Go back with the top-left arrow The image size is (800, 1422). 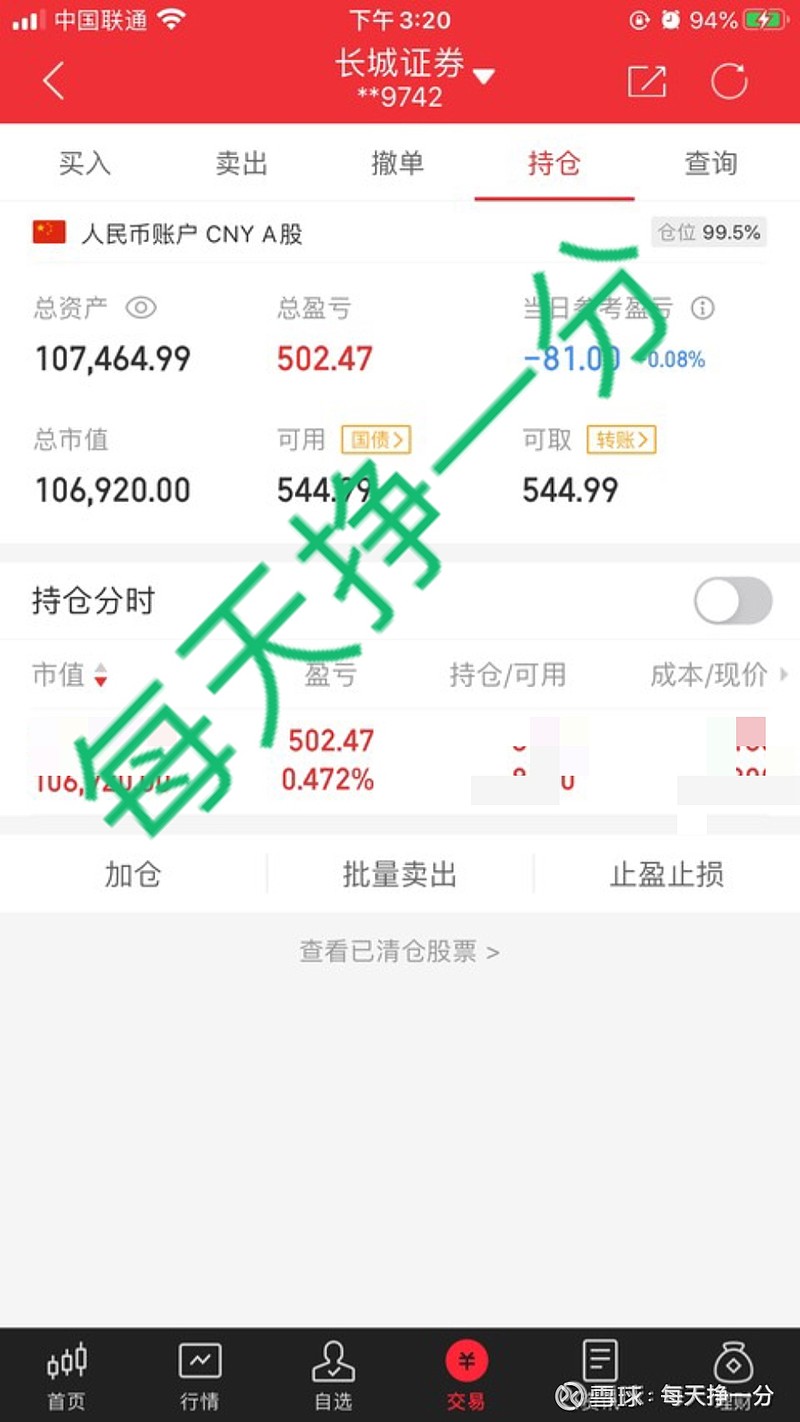pos(54,81)
